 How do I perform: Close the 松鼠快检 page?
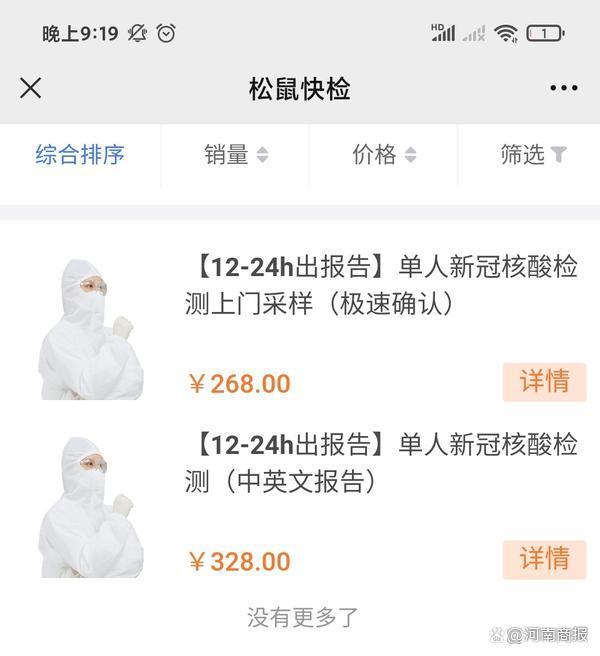[31, 88]
